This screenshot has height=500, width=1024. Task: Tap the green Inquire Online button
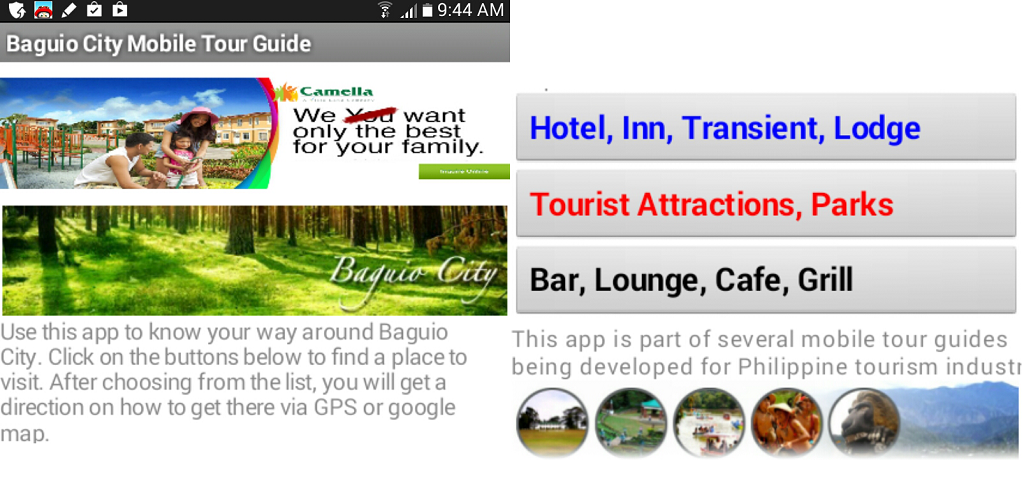(463, 172)
